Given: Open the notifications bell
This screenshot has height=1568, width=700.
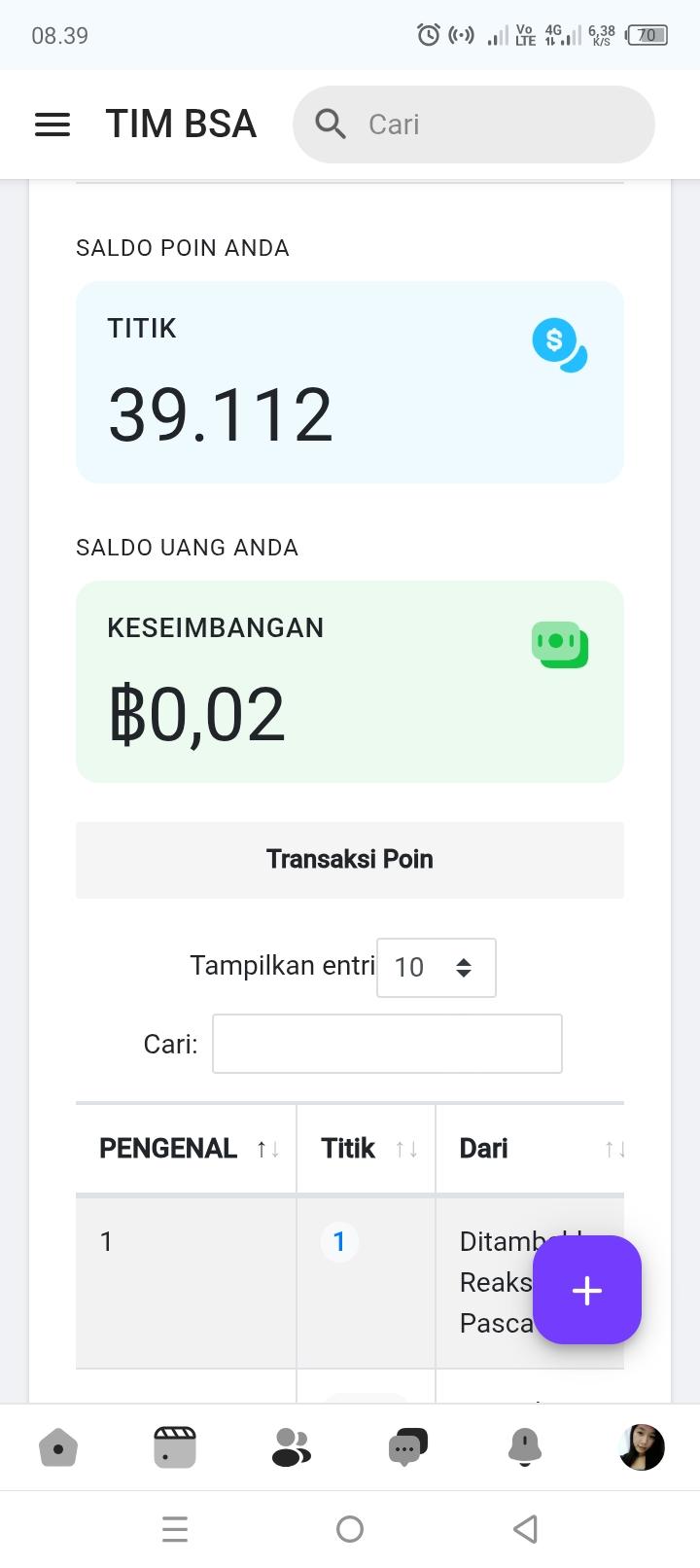Looking at the screenshot, I should click(x=525, y=1447).
